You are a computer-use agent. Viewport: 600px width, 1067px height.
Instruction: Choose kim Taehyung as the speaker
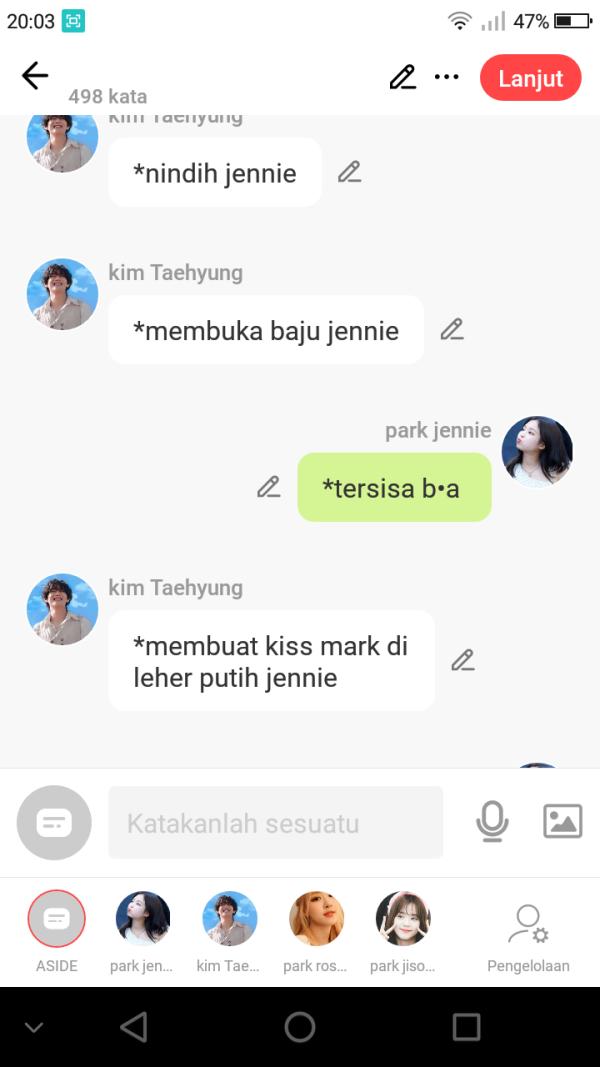229,919
